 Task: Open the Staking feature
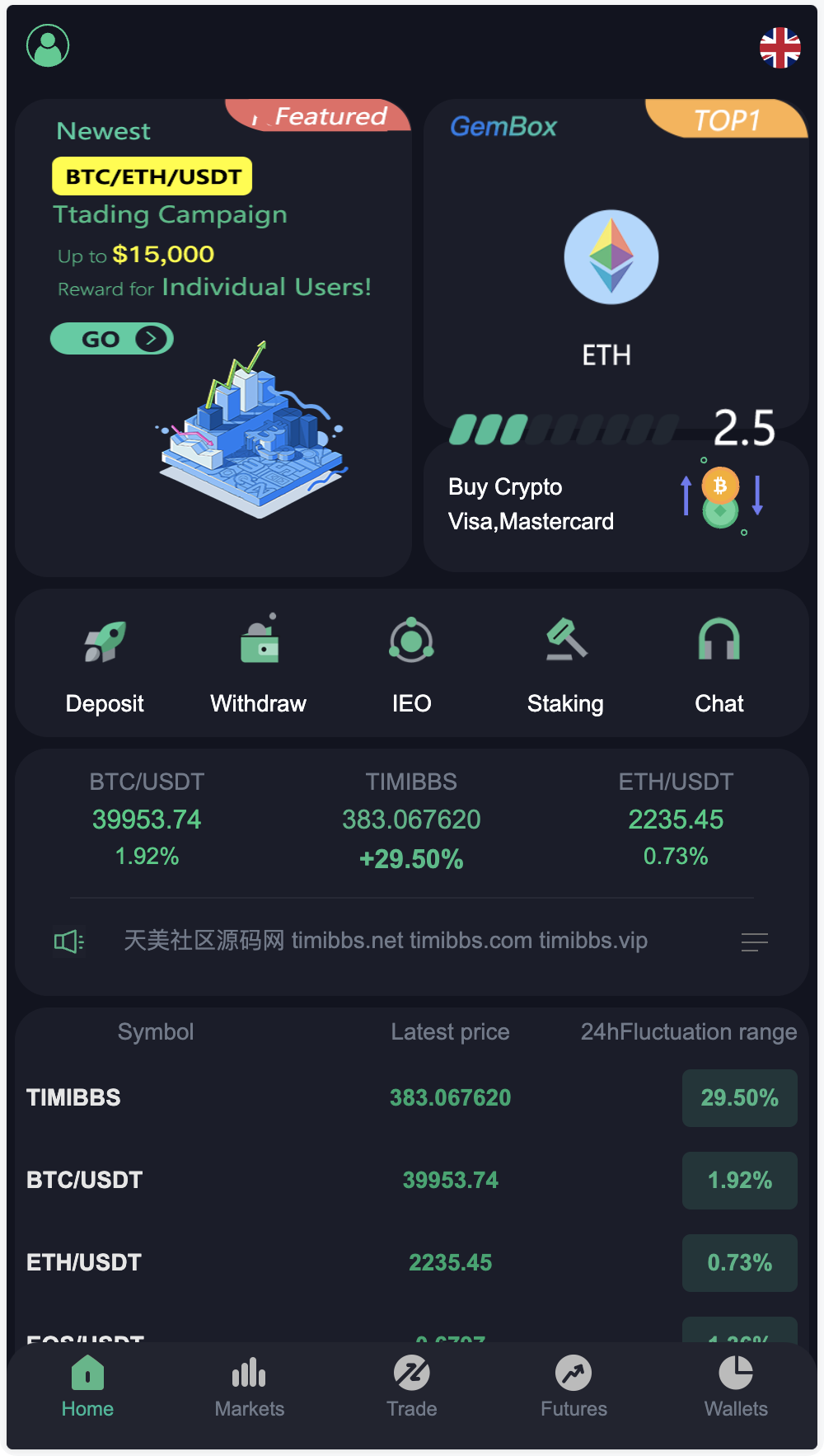565,664
